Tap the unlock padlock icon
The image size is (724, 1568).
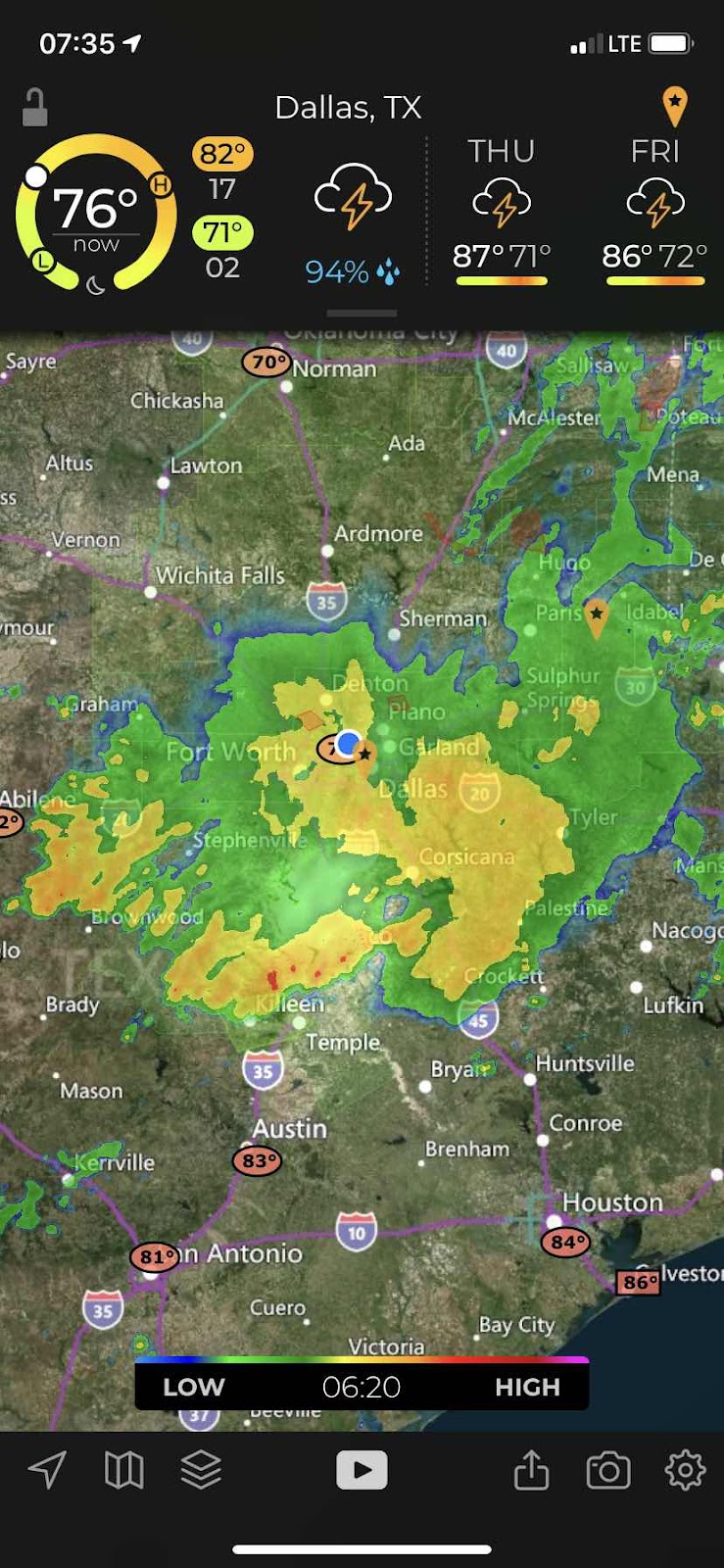pyautogui.click(x=35, y=108)
